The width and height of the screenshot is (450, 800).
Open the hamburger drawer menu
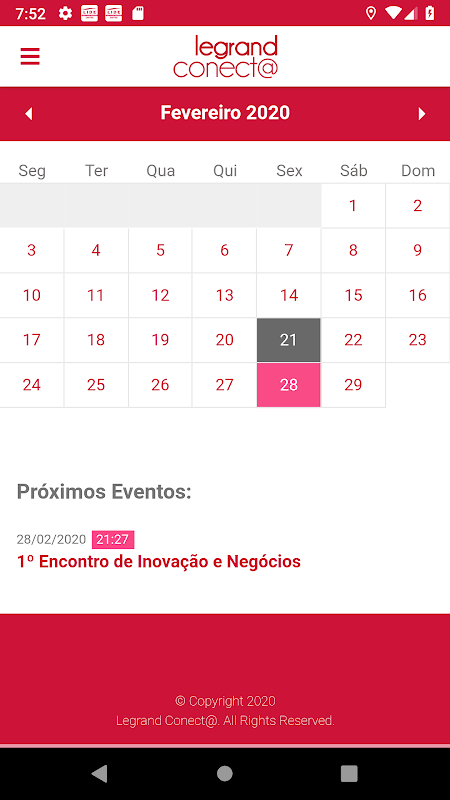pyautogui.click(x=30, y=56)
